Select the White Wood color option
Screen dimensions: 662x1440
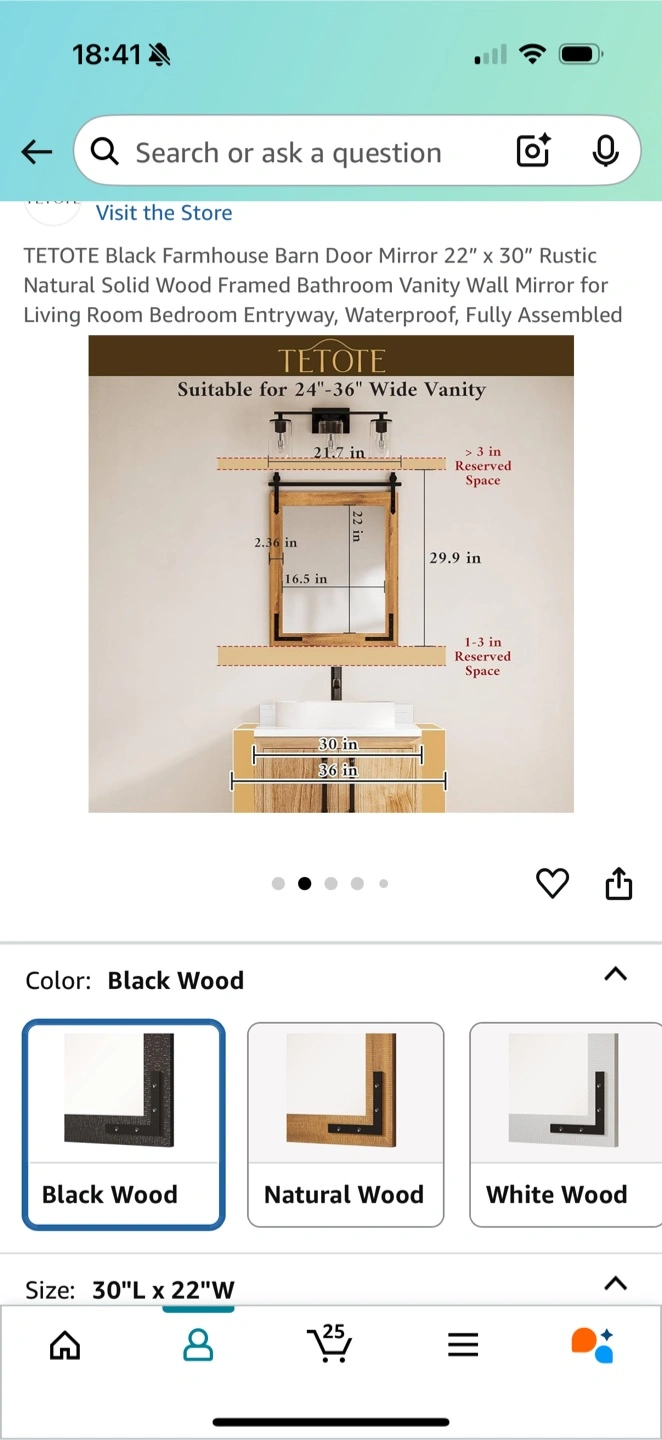(565, 1125)
